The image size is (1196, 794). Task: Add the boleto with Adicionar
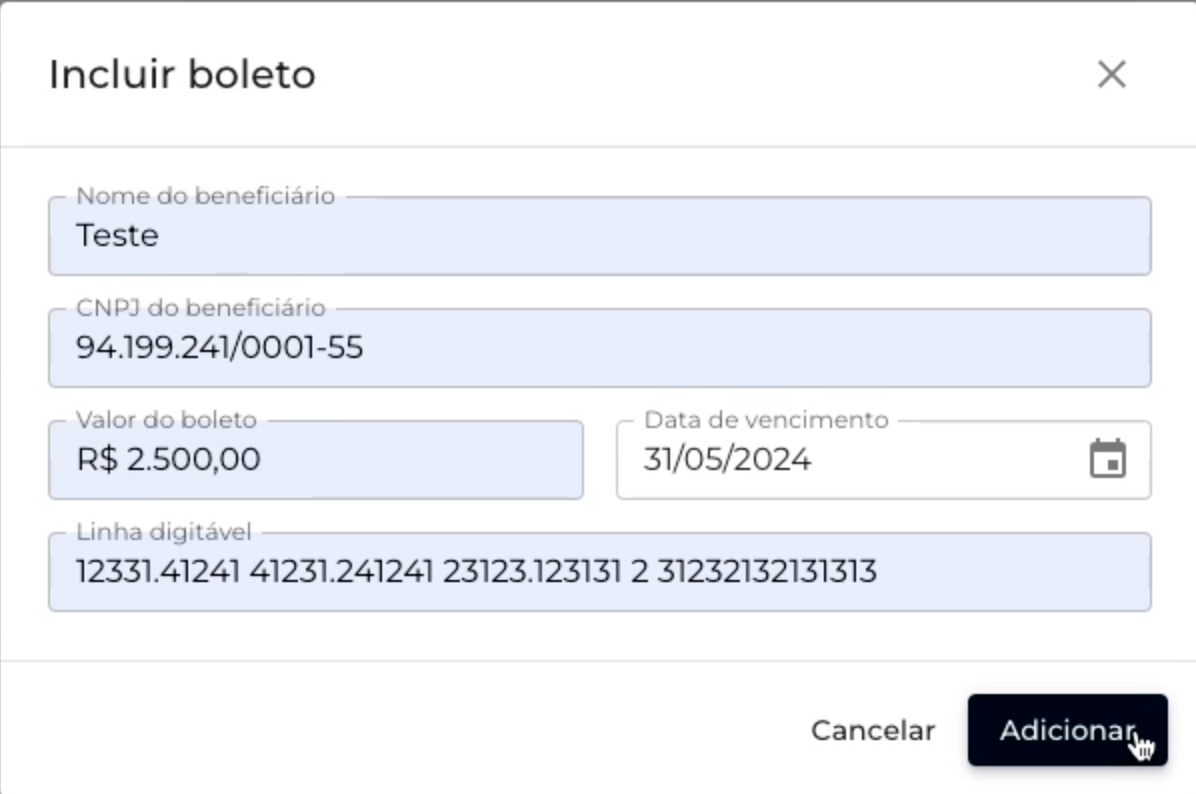(1066, 730)
